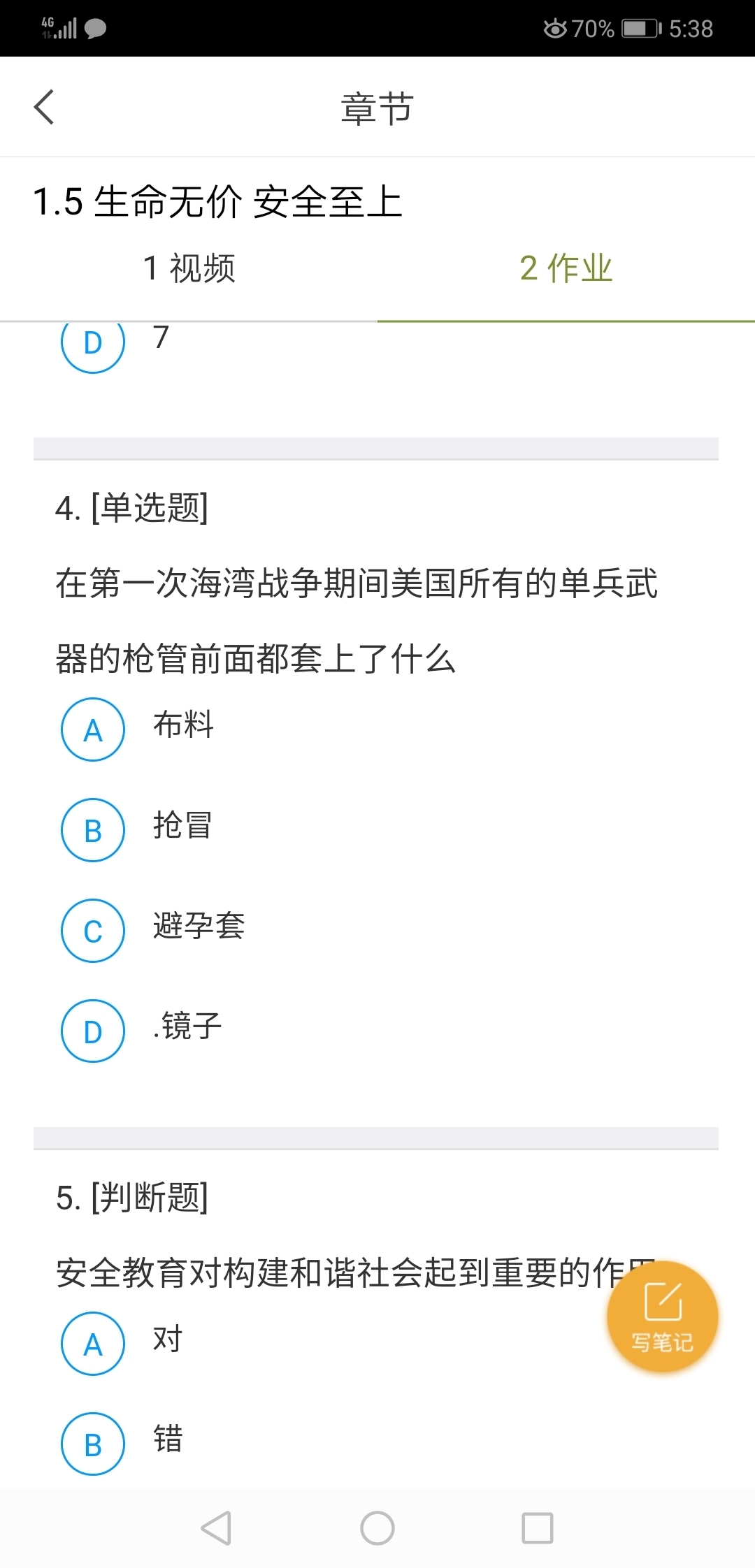This screenshot has width=755, height=1568.
Task: Tap option D showing the answer 7
Action: tap(92, 342)
